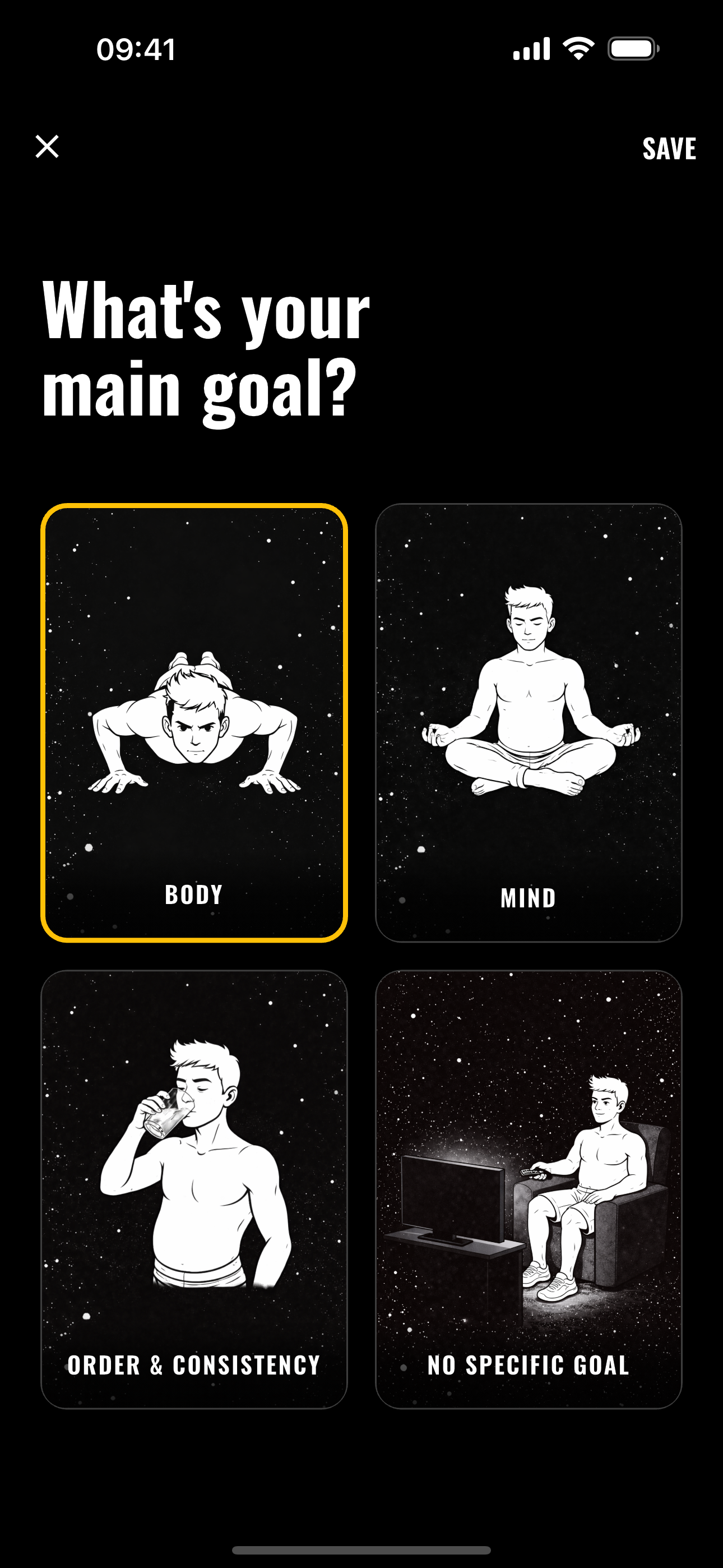Select the No Specific Goal card
The width and height of the screenshot is (723, 1568).
click(529, 1189)
